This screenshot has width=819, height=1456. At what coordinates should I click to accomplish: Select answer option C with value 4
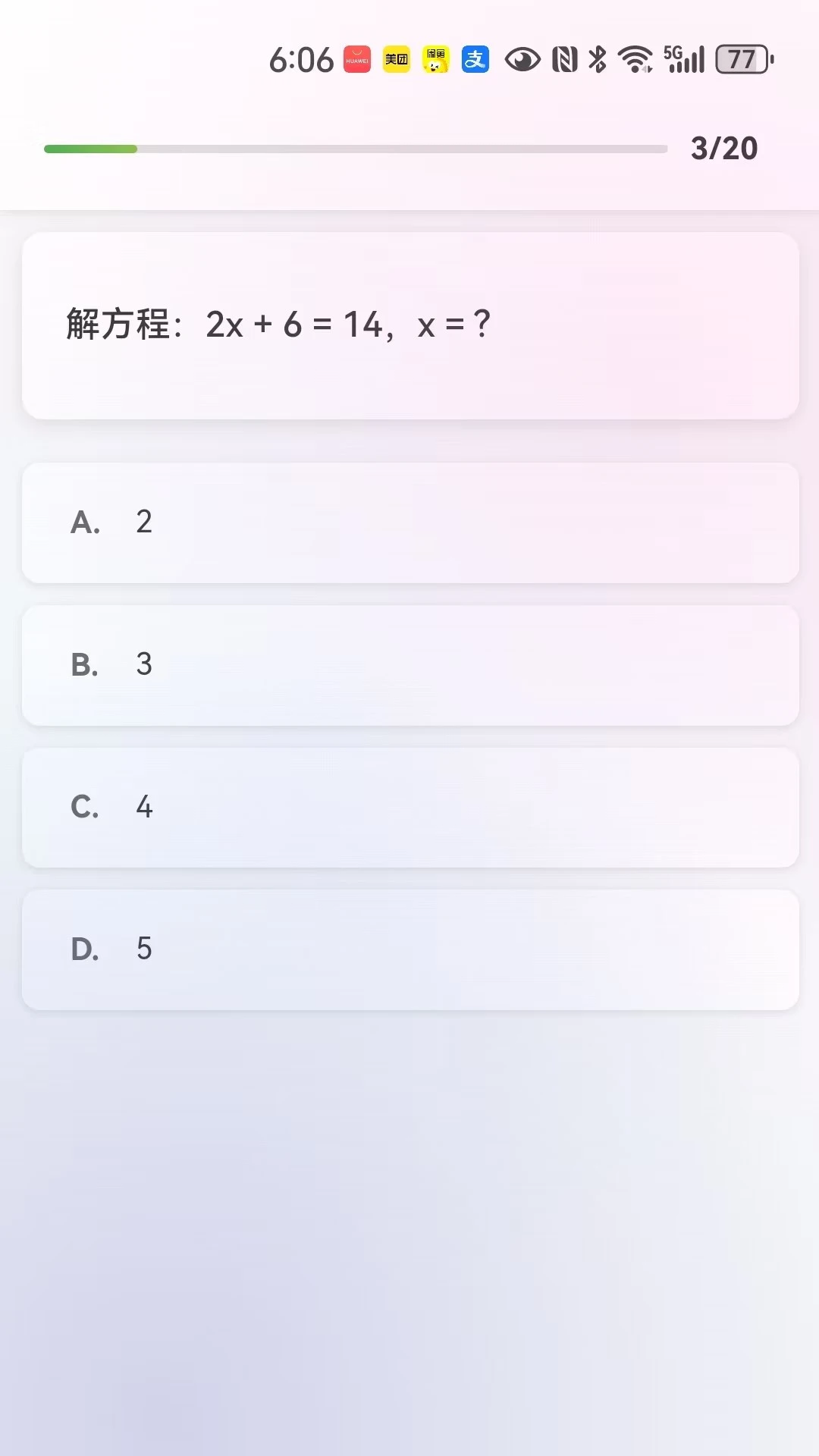(409, 807)
